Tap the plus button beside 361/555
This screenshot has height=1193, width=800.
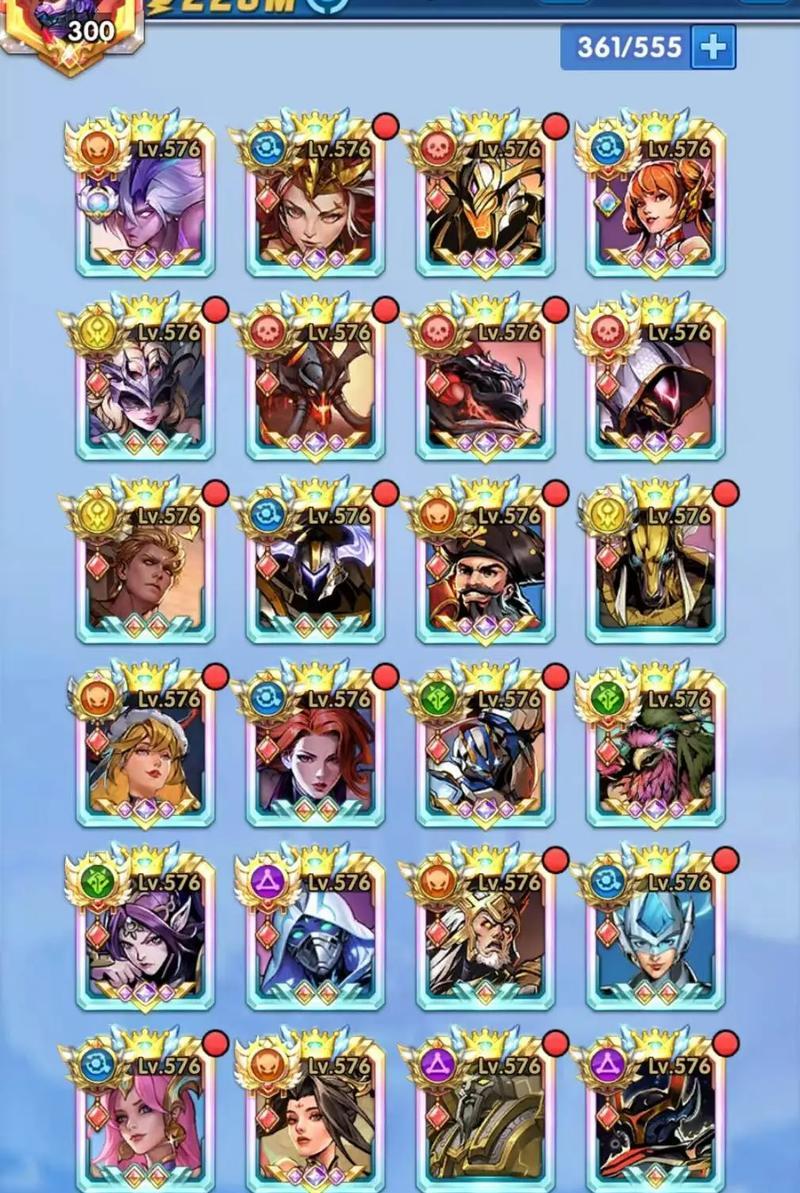712,47
